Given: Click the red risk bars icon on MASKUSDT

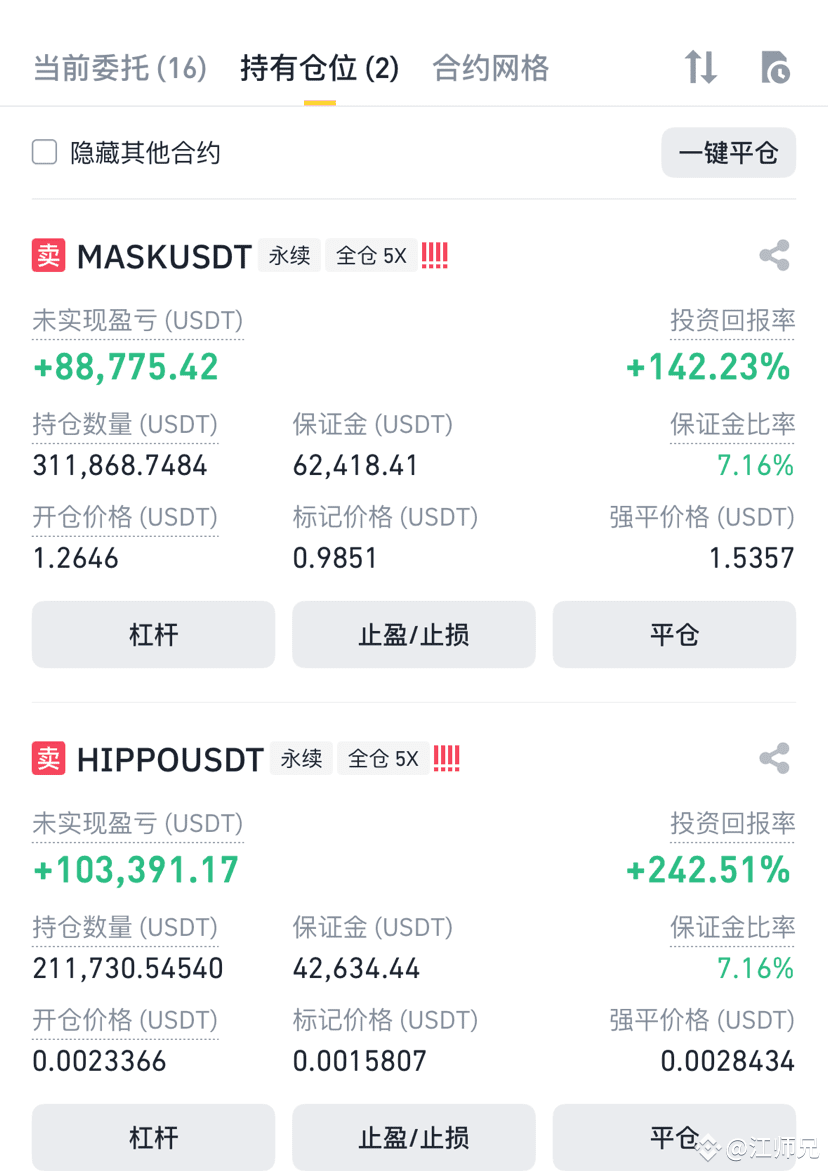Looking at the screenshot, I should point(434,255).
